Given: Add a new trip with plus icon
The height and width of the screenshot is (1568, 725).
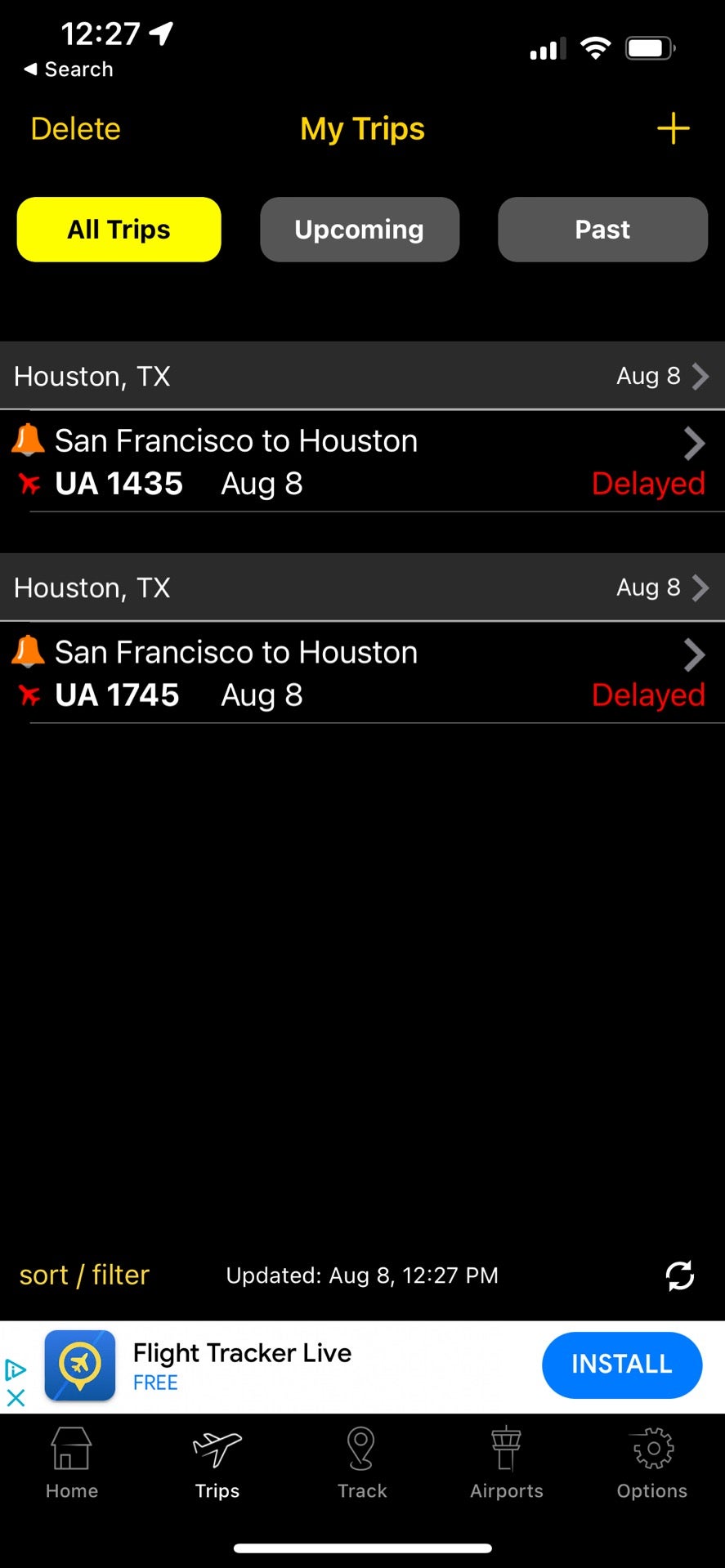Looking at the screenshot, I should point(673,129).
